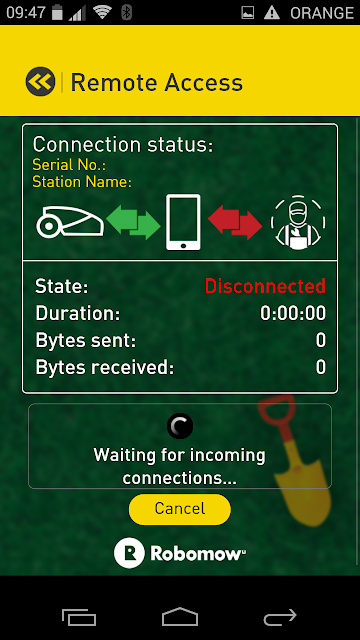Cancel waiting for incoming connections
The height and width of the screenshot is (640, 360).
click(x=180, y=509)
